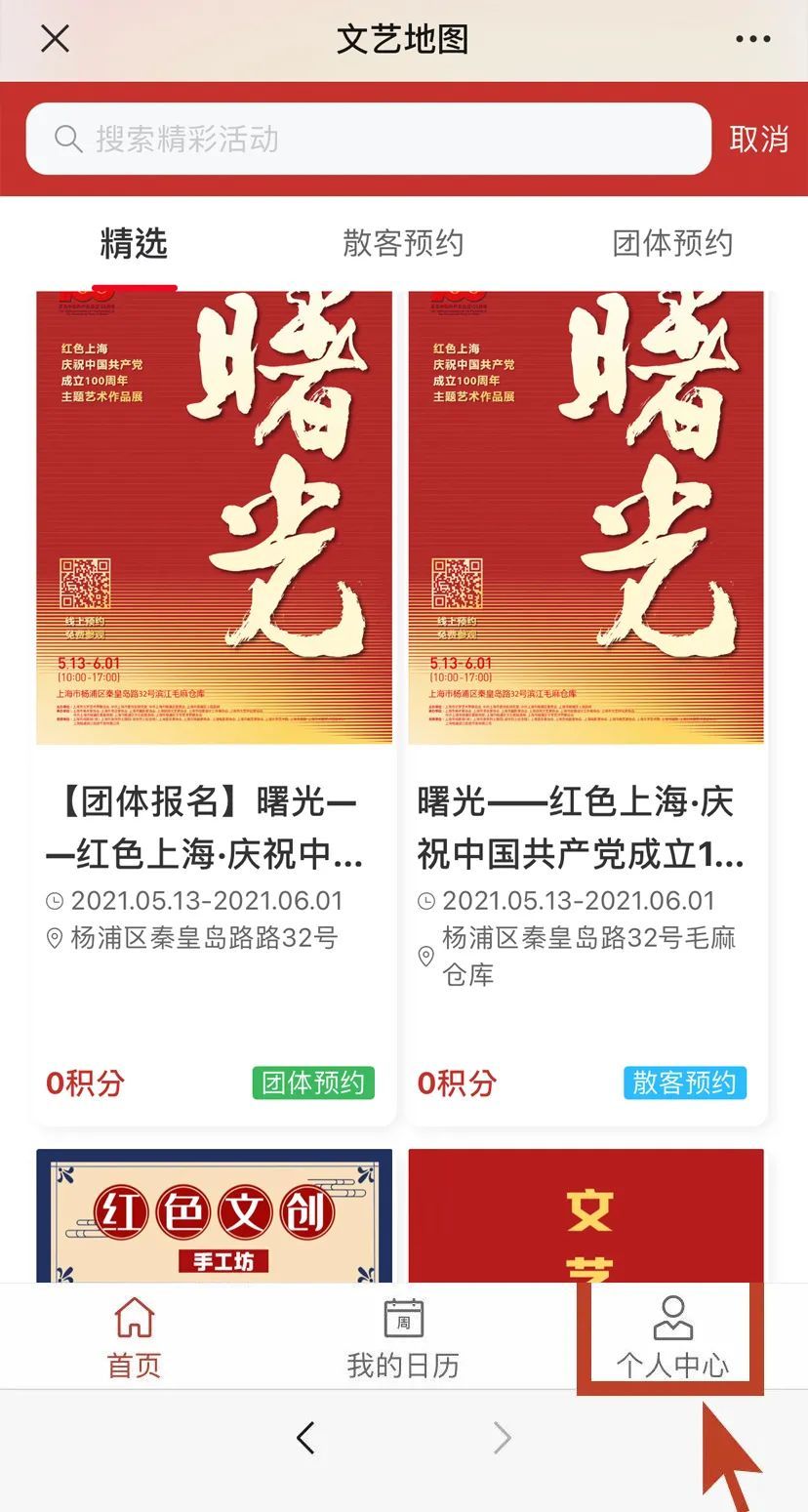Image resolution: width=808 pixels, height=1512 pixels.
Task: Switch to the 散客预约 tab
Action: point(403,244)
